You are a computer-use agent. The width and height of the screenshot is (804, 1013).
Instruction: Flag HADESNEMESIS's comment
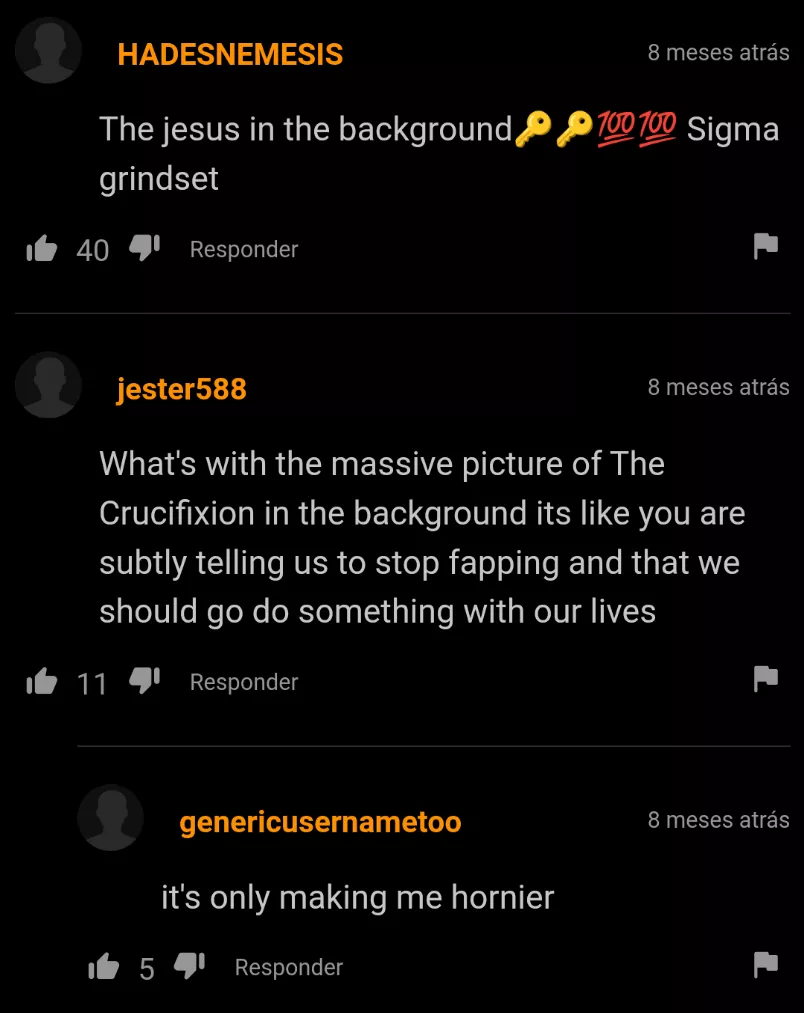tap(765, 246)
